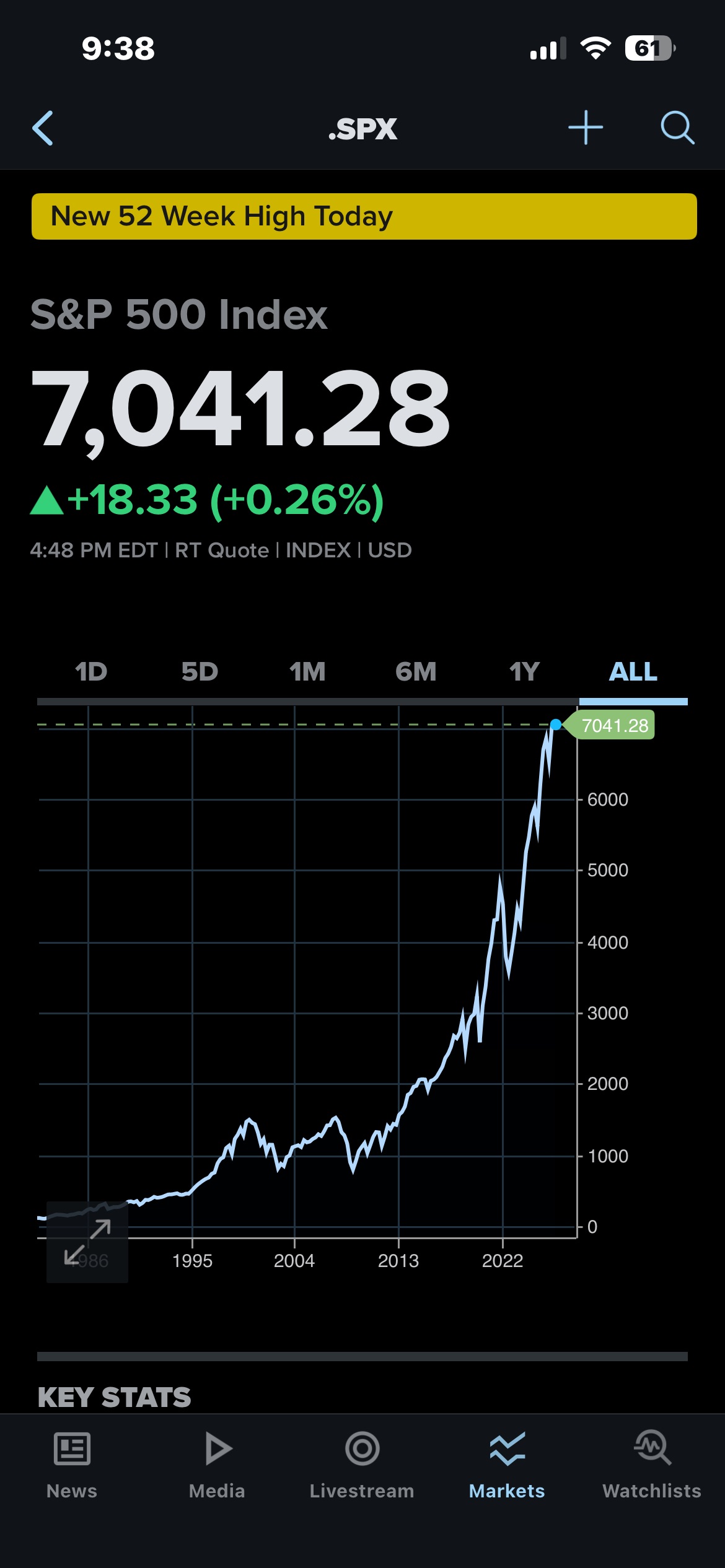Open the search magnifier icon
The image size is (725, 1568).
(x=677, y=128)
